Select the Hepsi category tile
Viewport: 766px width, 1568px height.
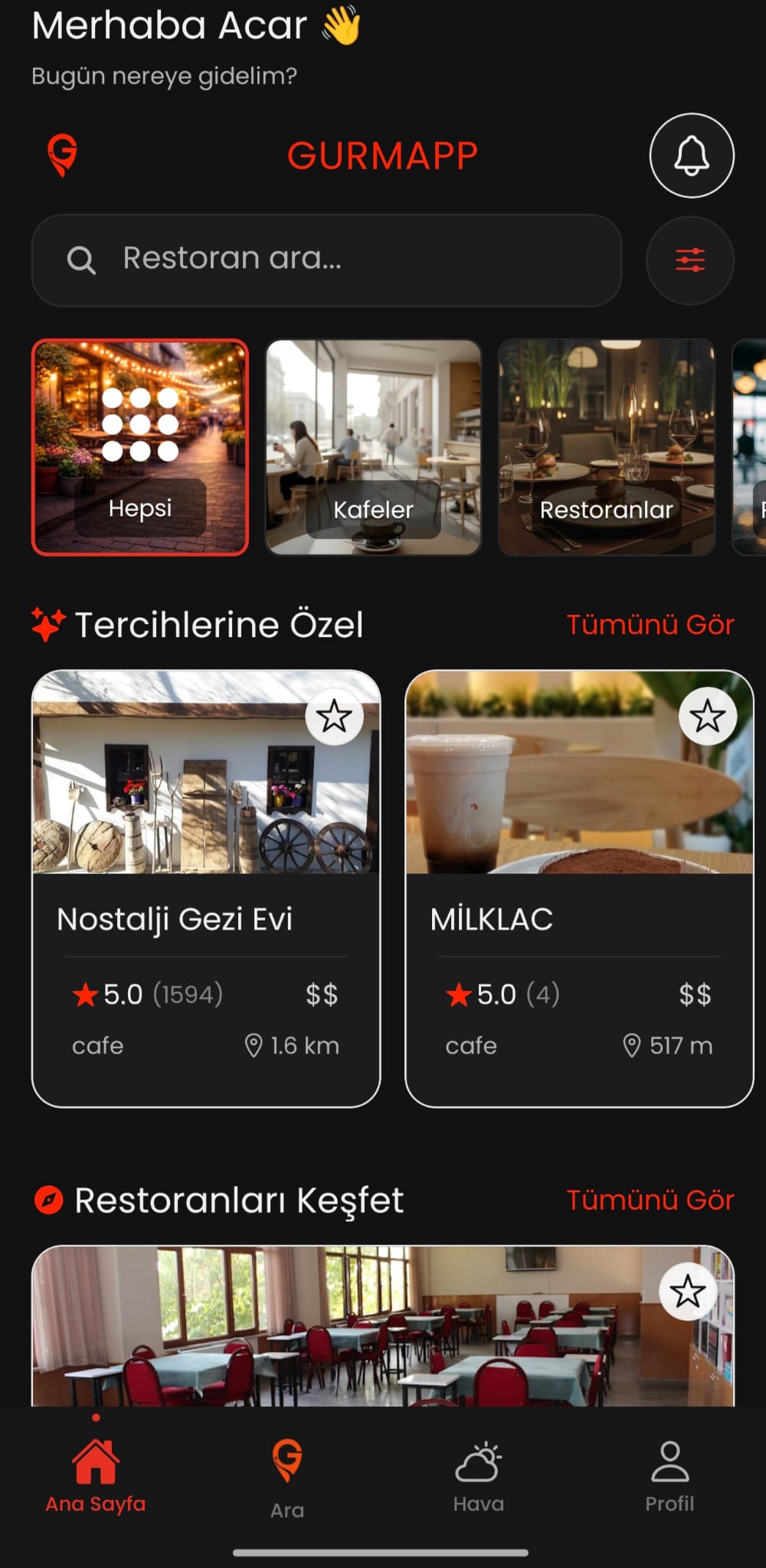click(140, 447)
